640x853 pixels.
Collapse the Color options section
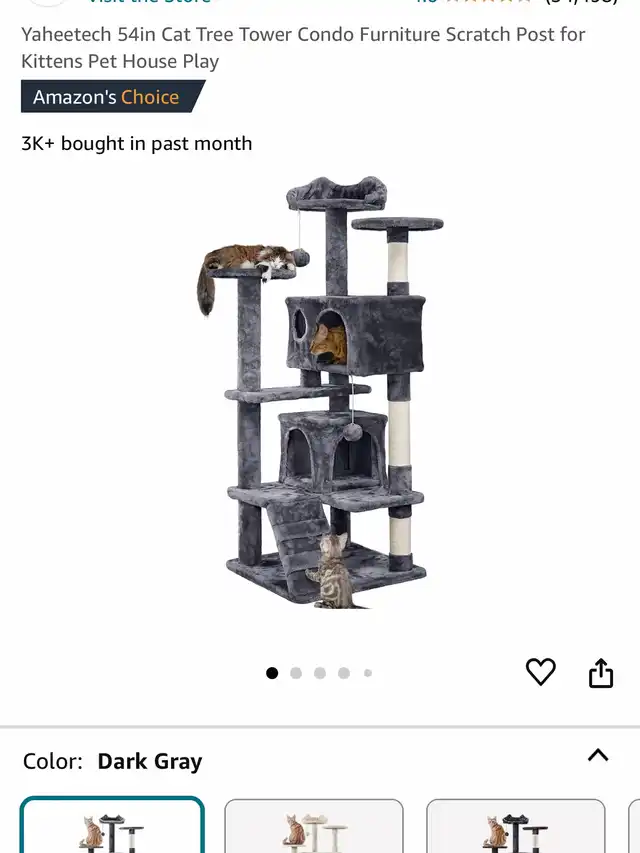(x=597, y=756)
